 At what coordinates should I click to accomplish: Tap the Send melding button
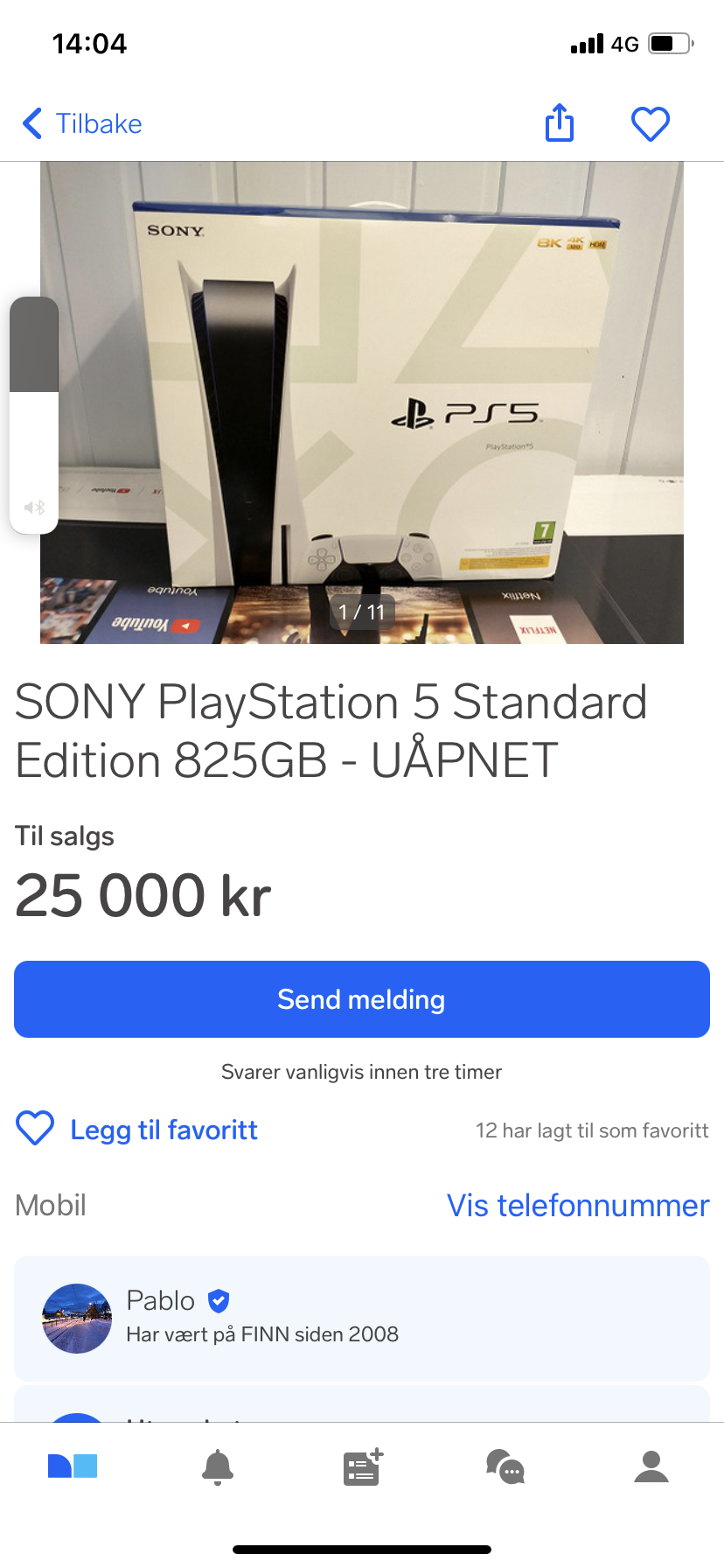362,999
